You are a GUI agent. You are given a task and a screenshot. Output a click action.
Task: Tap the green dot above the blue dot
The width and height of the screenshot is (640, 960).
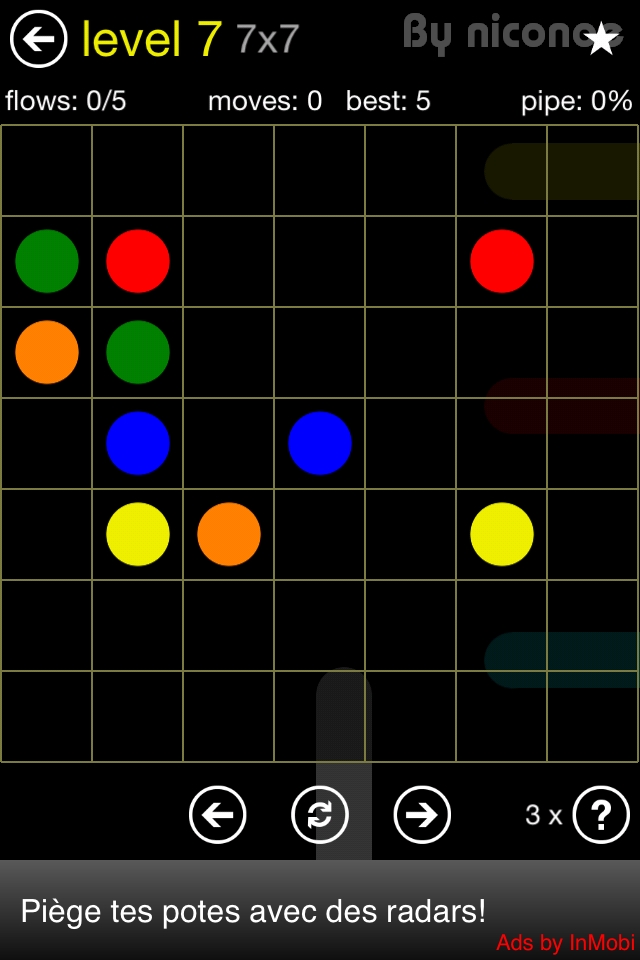pyautogui.click(x=138, y=352)
